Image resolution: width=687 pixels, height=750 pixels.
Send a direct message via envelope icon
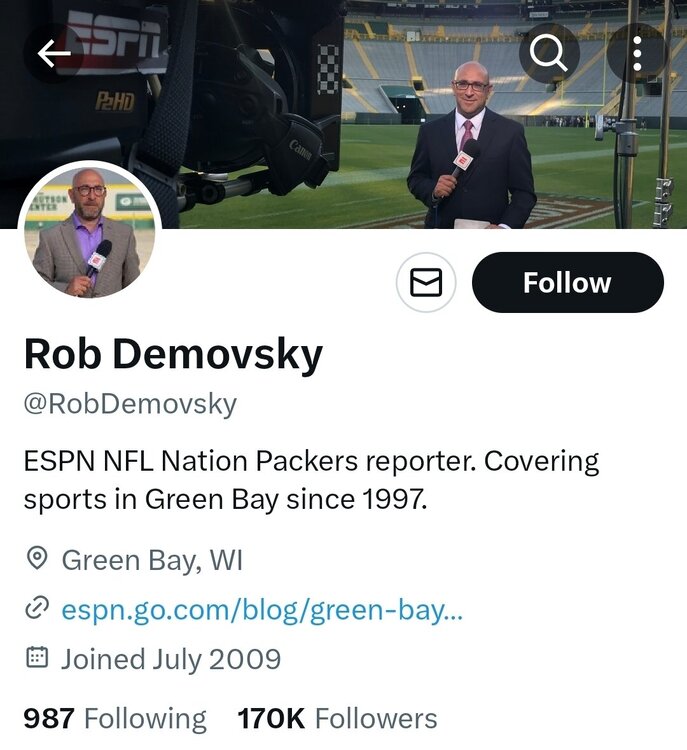[426, 283]
